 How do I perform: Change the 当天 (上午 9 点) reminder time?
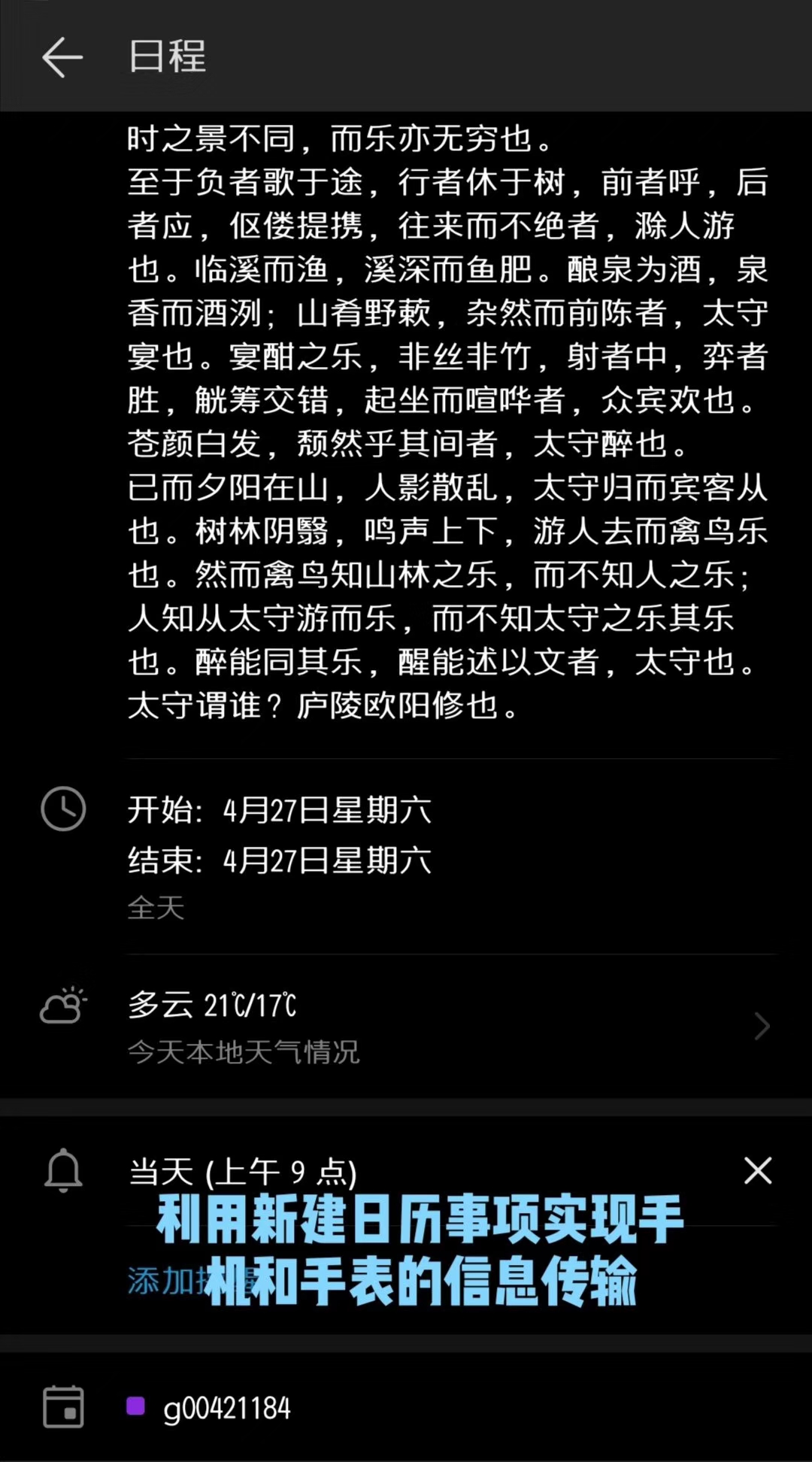point(243,1172)
